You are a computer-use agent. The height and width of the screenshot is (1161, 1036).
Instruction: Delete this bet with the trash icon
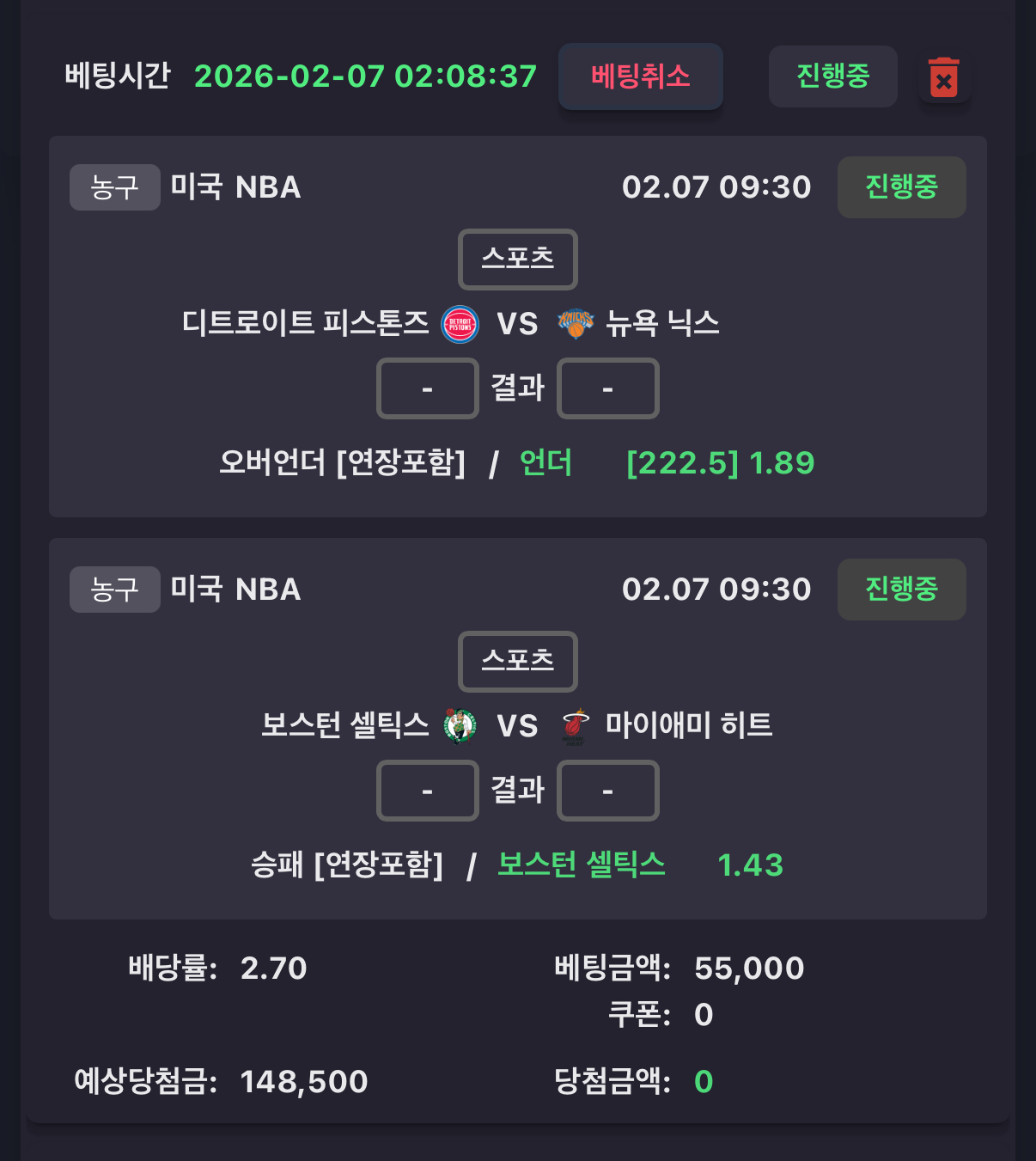pos(943,78)
